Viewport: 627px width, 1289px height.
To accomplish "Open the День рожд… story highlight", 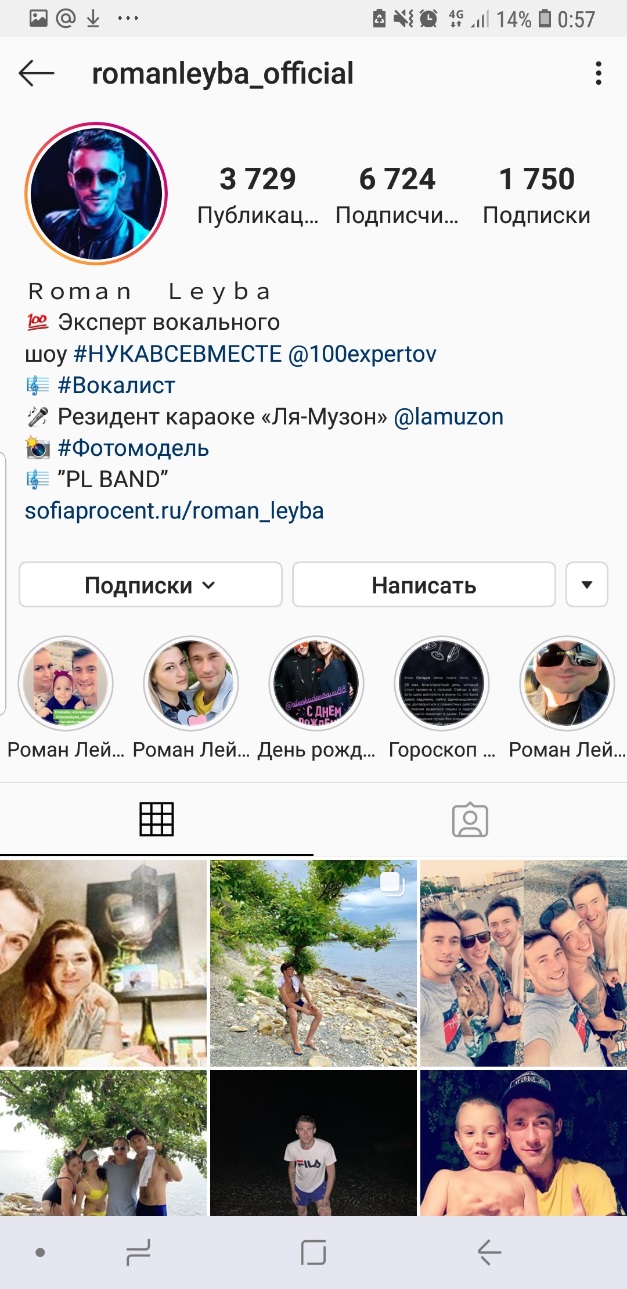I will pyautogui.click(x=316, y=684).
